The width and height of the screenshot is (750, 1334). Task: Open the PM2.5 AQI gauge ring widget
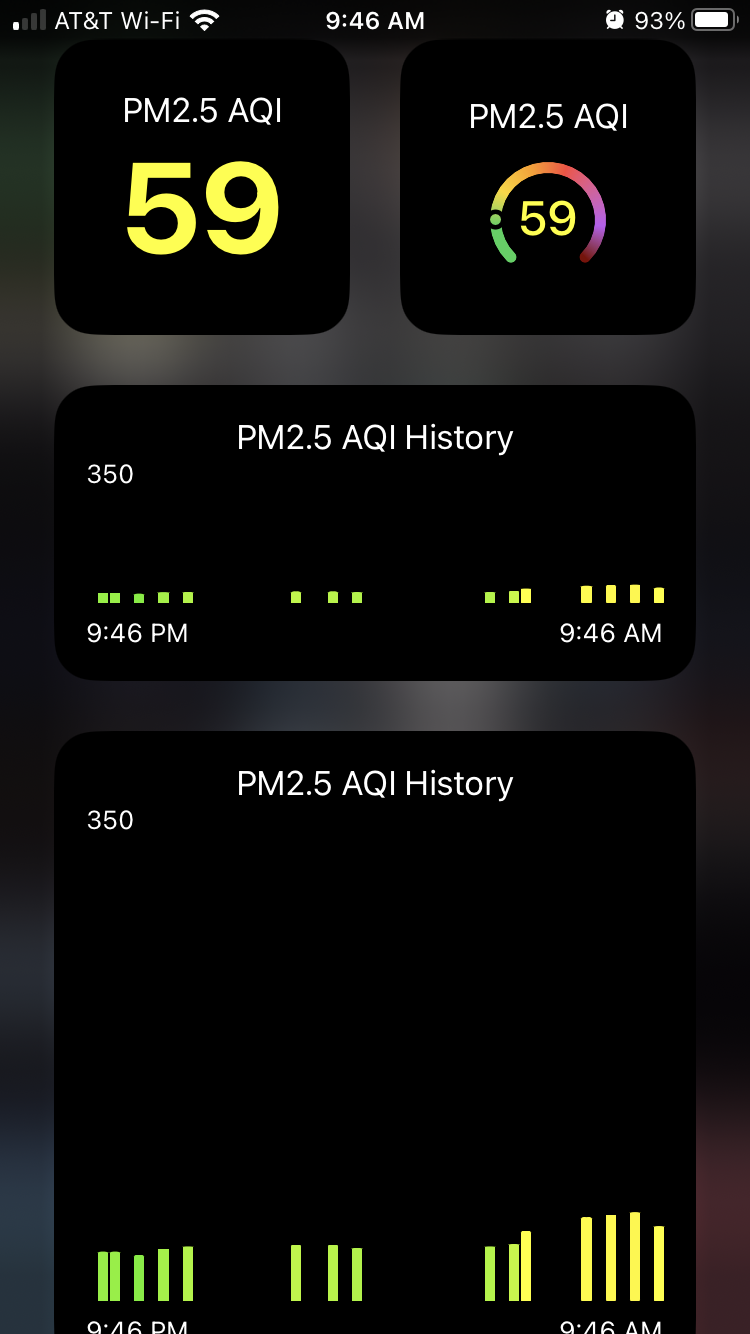tap(548, 188)
